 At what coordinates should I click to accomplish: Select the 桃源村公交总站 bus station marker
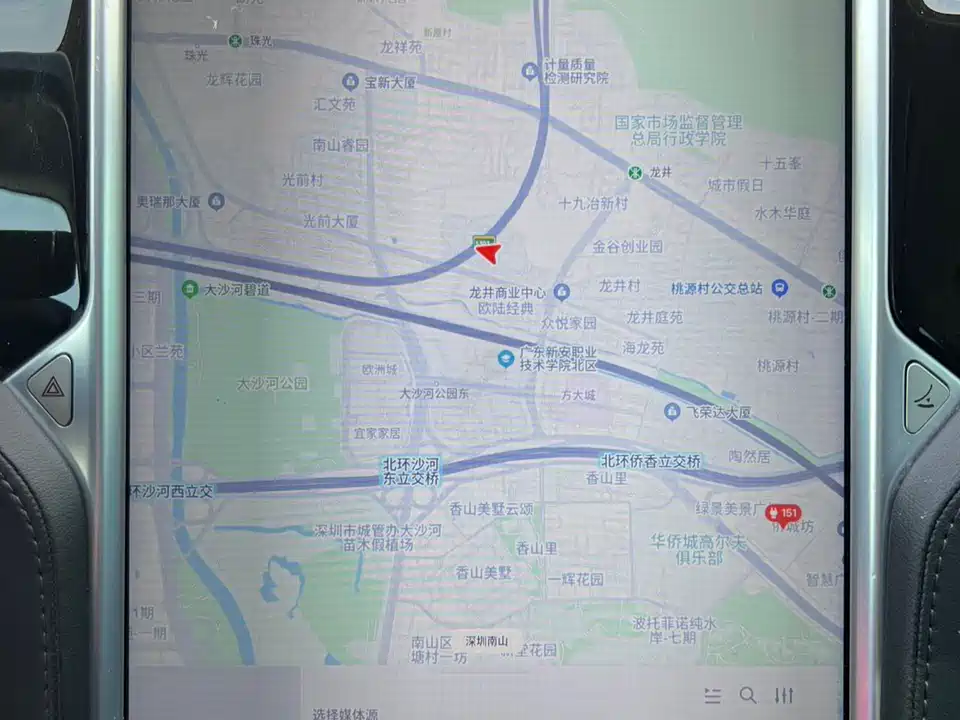point(780,288)
